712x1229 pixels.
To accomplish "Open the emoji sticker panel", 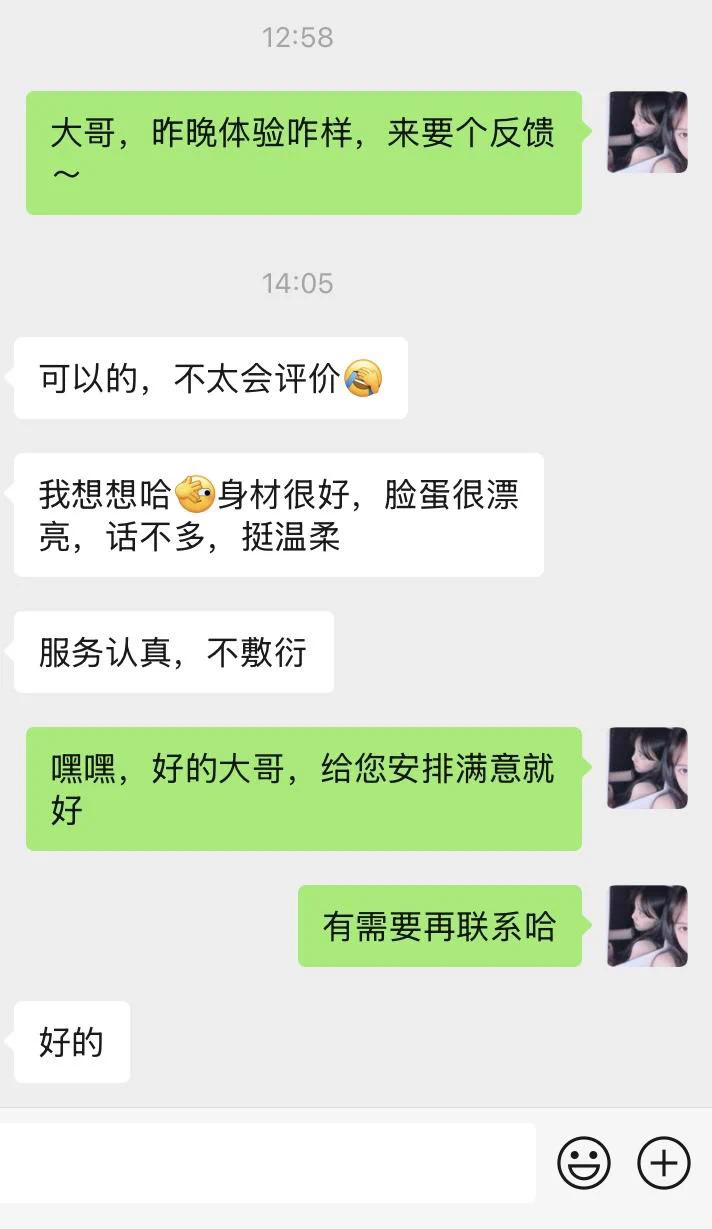I will click(x=584, y=1163).
